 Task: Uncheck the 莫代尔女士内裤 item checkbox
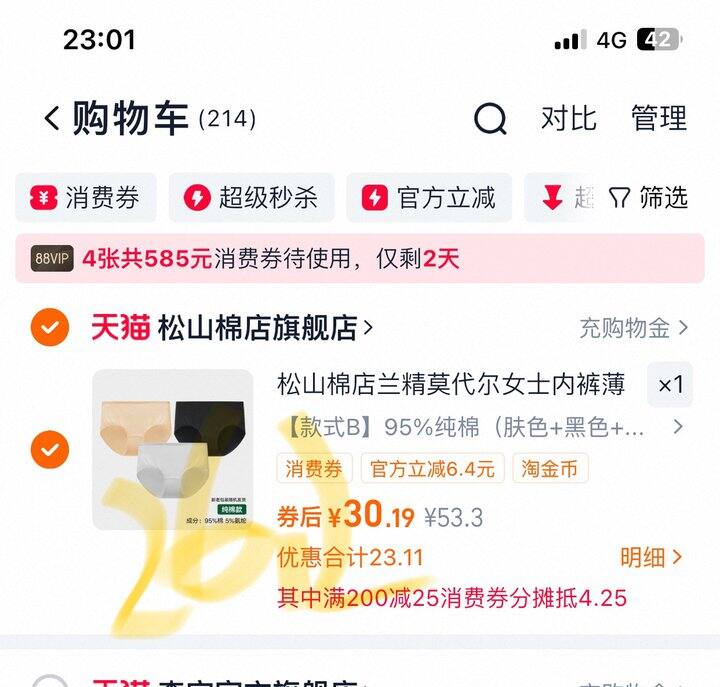click(50, 450)
